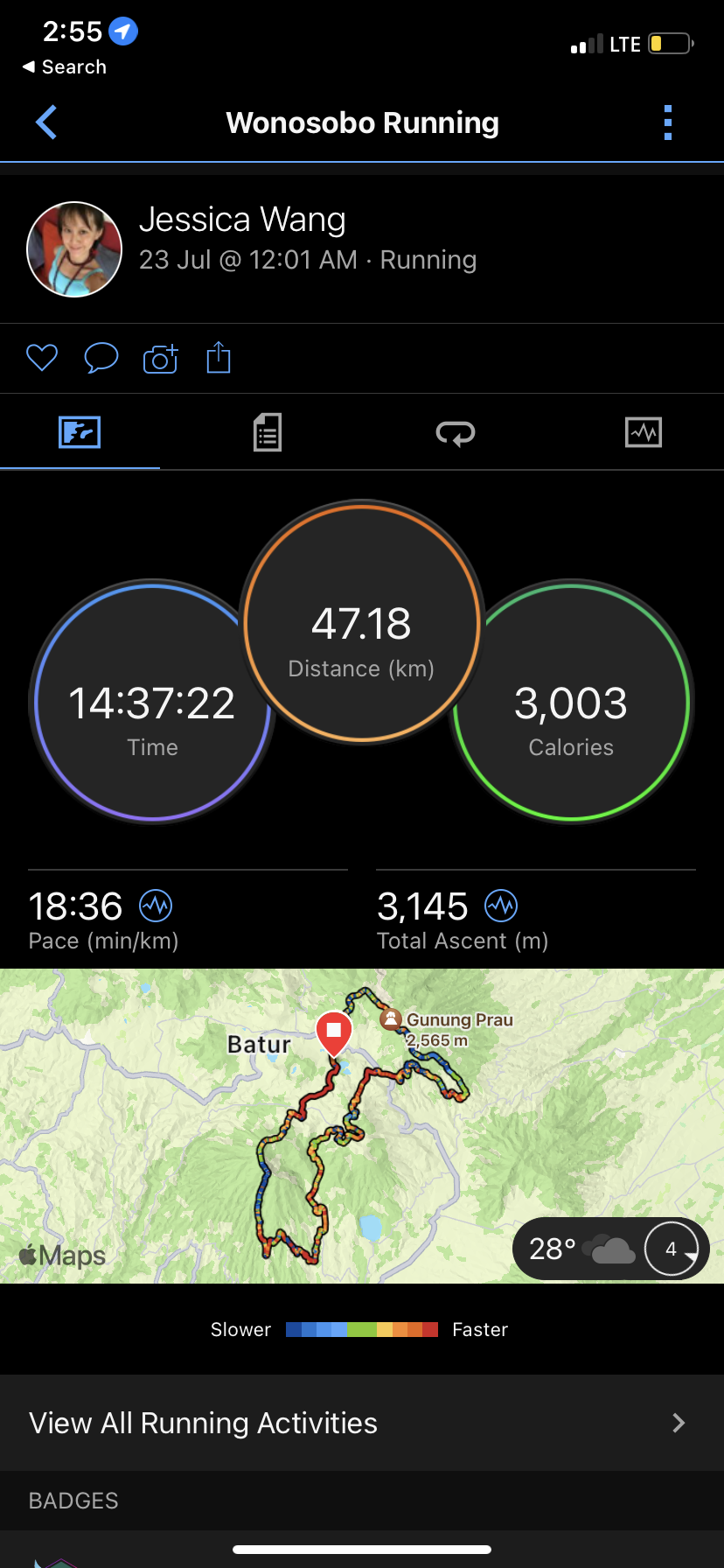The width and height of the screenshot is (724, 1568).
Task: Switch to the charts tab
Action: tap(644, 432)
